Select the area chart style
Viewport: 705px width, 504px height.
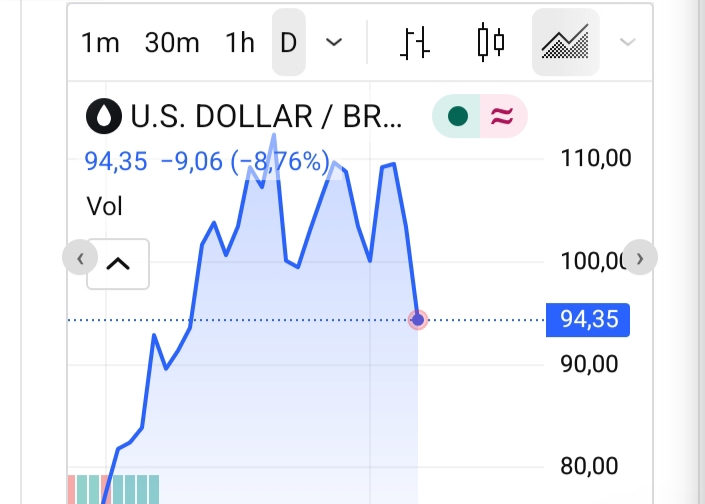[x=566, y=42]
